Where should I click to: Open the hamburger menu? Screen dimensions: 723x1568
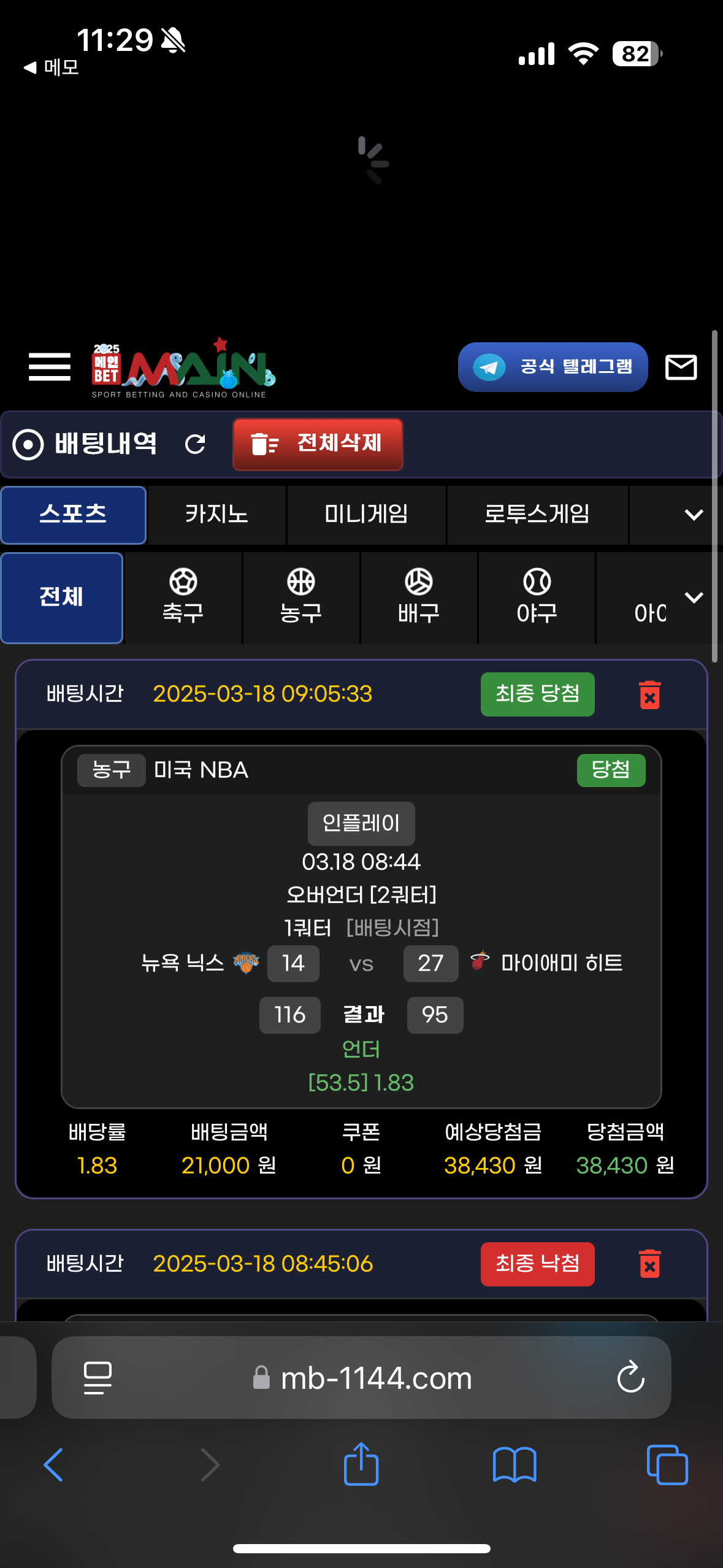pyautogui.click(x=49, y=367)
